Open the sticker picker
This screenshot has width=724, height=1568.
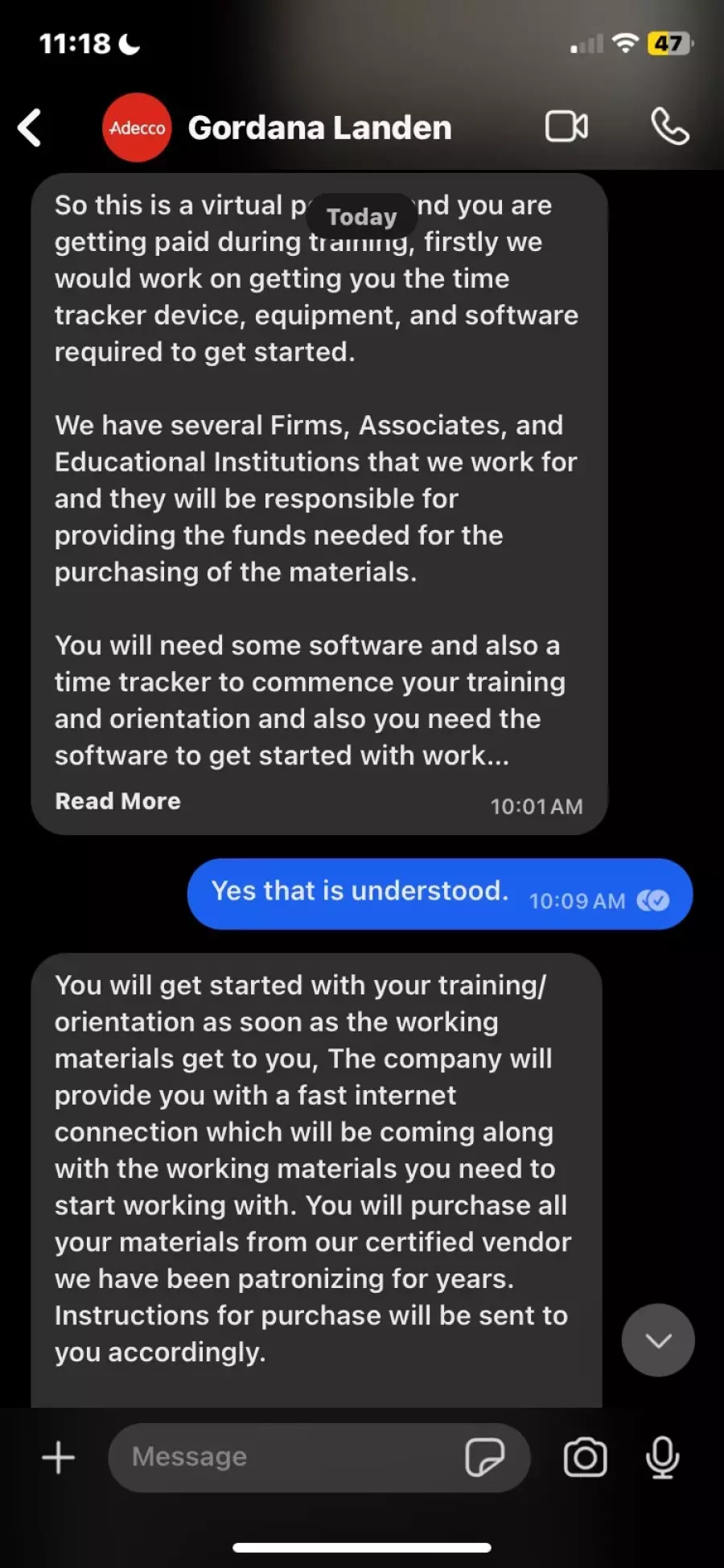coord(484,1457)
